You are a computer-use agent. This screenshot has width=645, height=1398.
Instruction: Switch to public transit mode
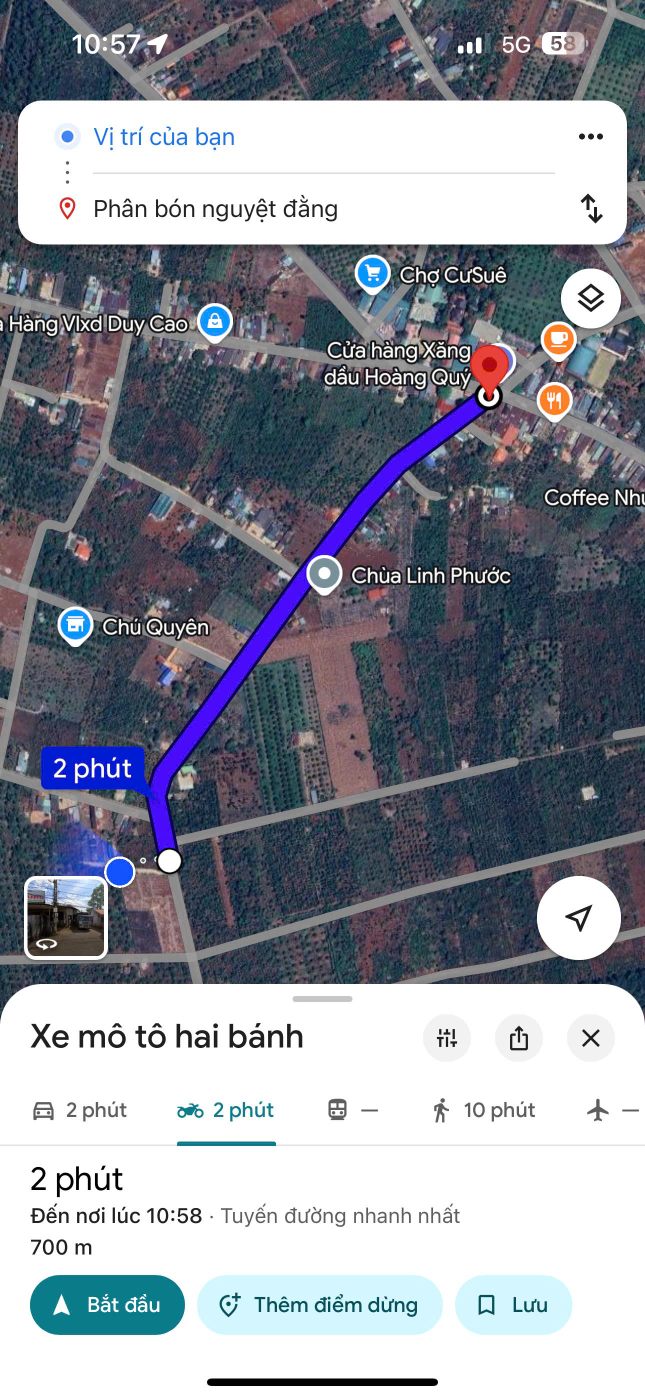(x=353, y=1110)
